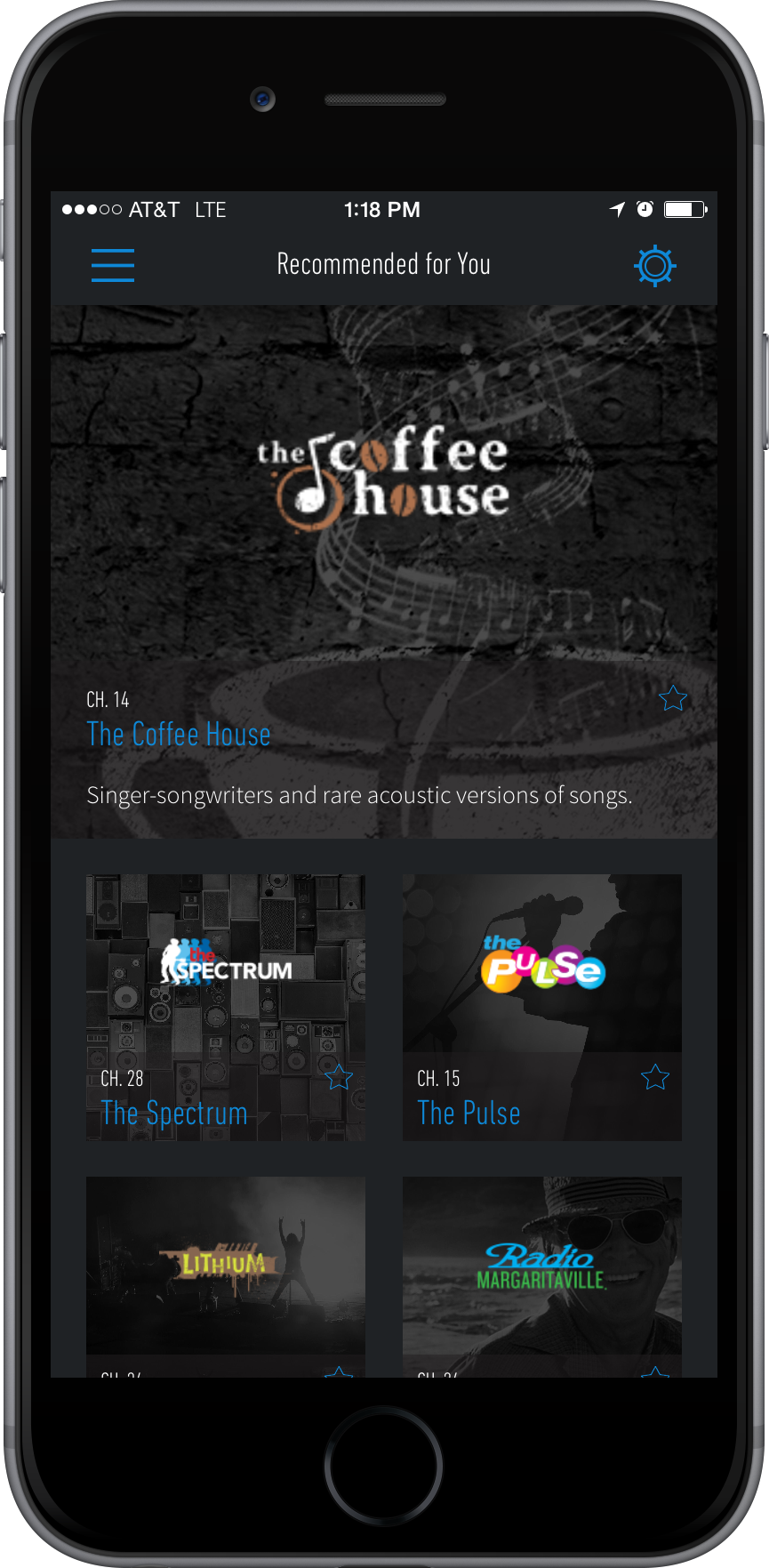Select the Radio Margaritaville tile
769x1568 pixels.
pyautogui.click(x=542, y=1277)
